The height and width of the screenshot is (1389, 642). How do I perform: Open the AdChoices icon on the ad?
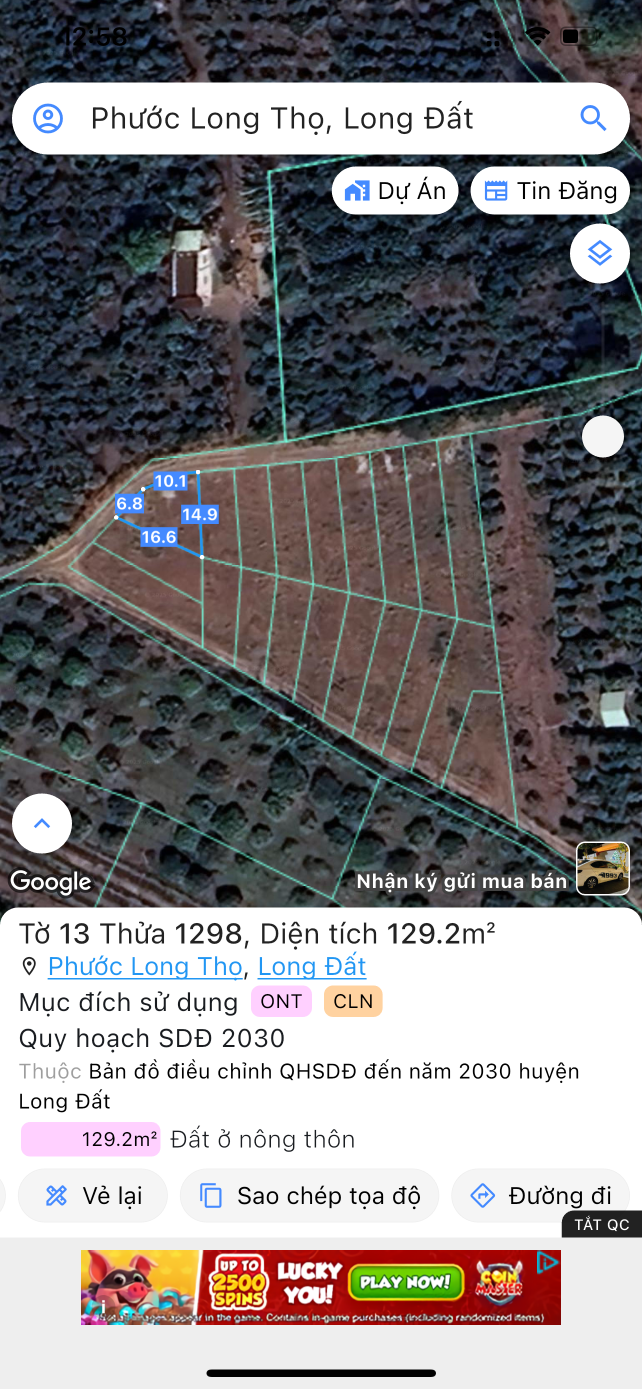(x=547, y=1262)
